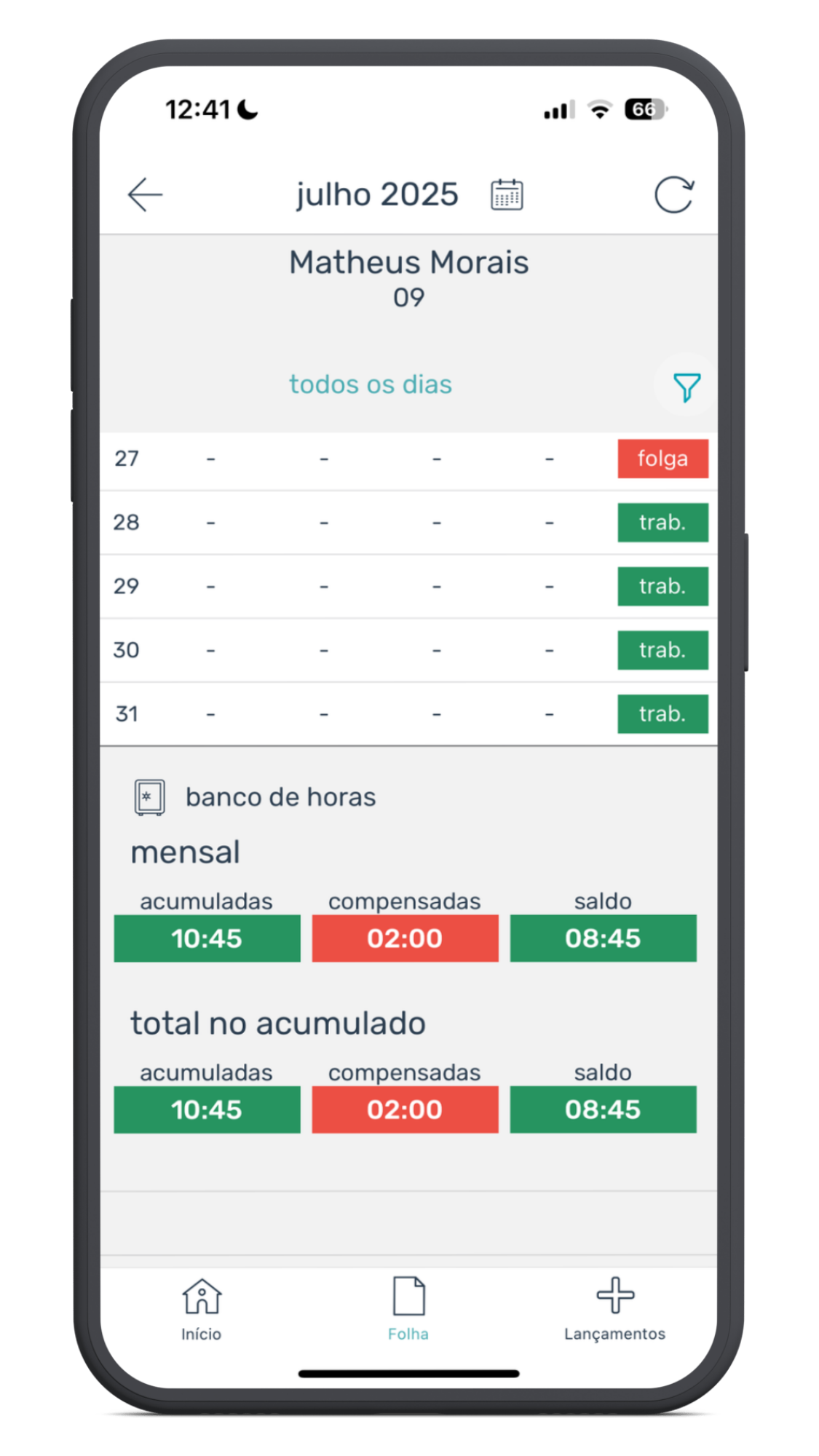Open the Lançamentos tab
The height and width of the screenshot is (1456, 819).
tap(615, 1310)
